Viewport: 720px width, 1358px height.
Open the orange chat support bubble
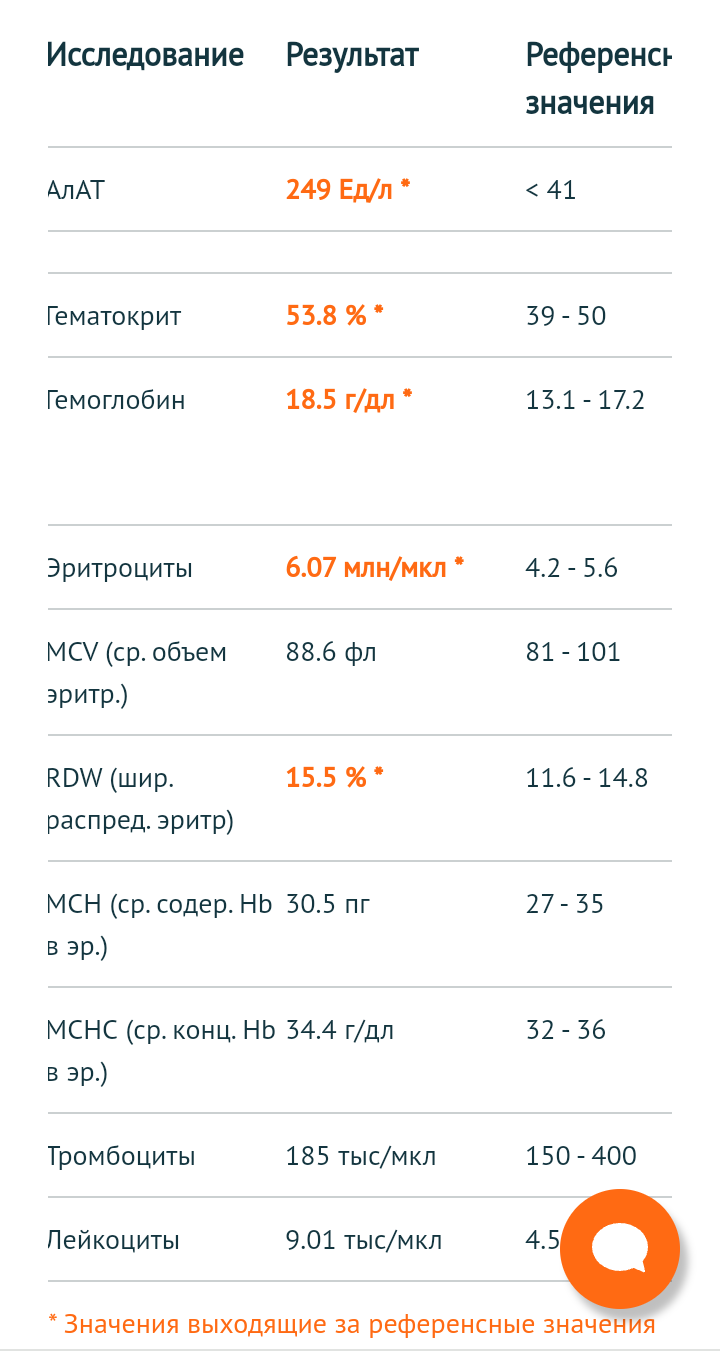coord(619,1249)
